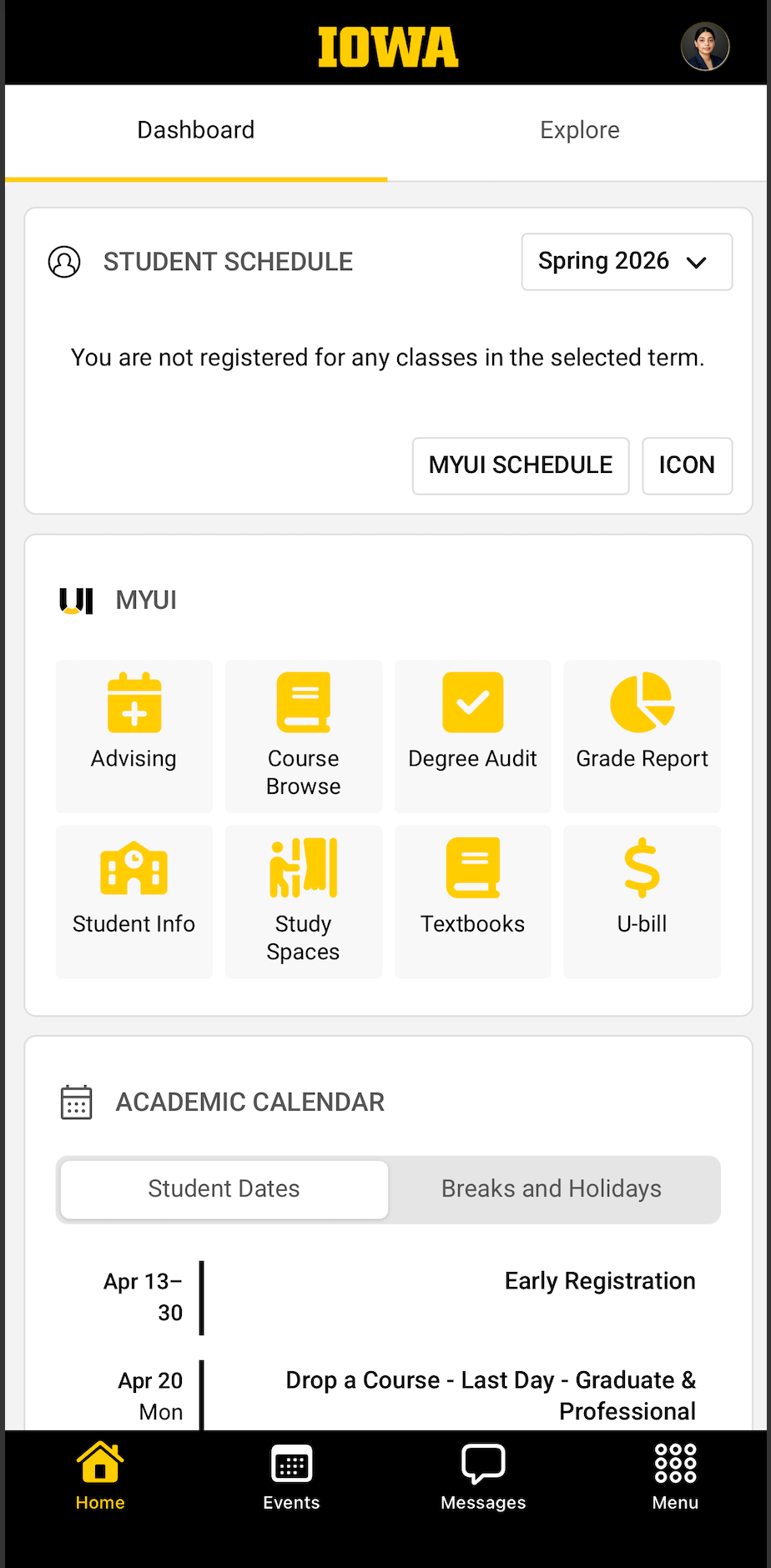Open the Study Spaces tool
This screenshot has height=1568, width=771.
[x=303, y=899]
